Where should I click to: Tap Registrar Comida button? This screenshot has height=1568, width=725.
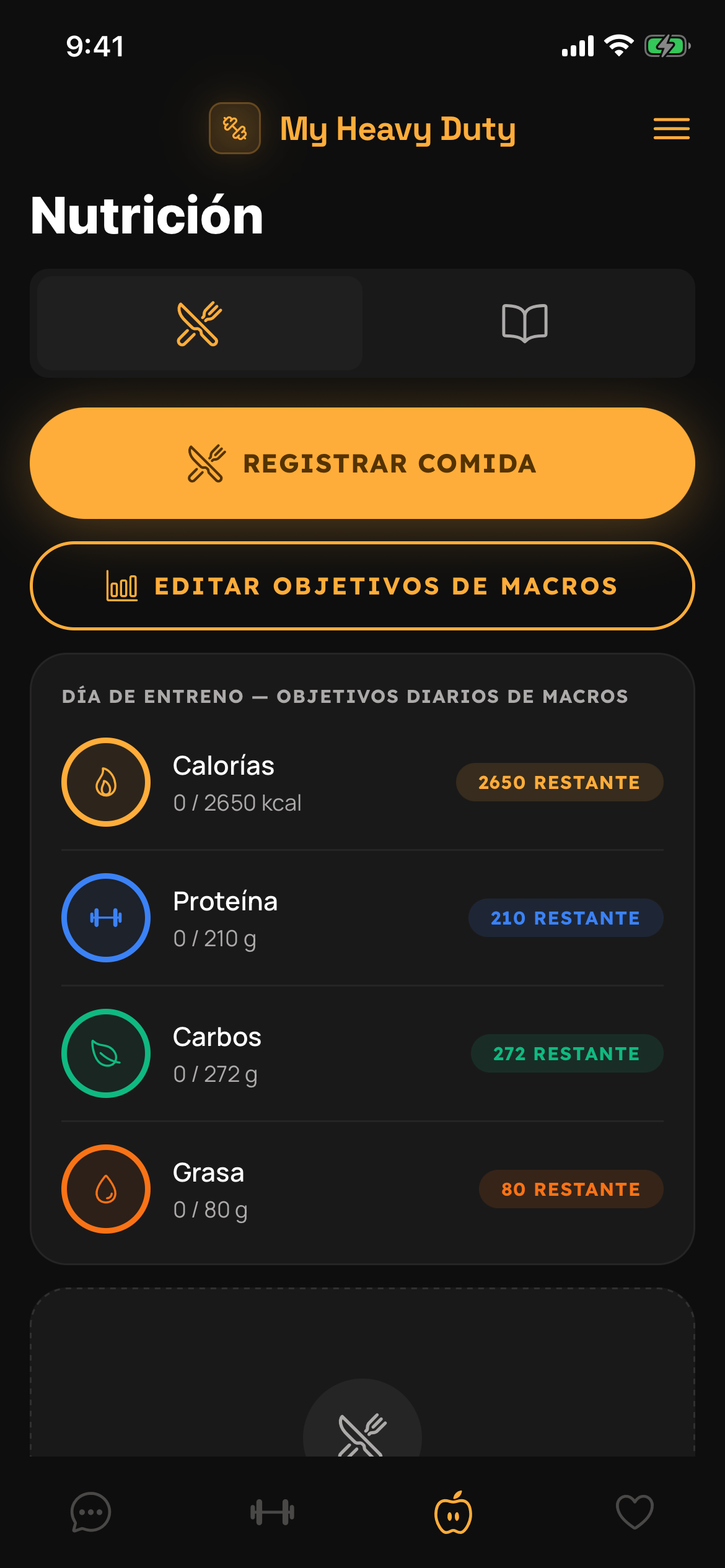[x=362, y=463]
